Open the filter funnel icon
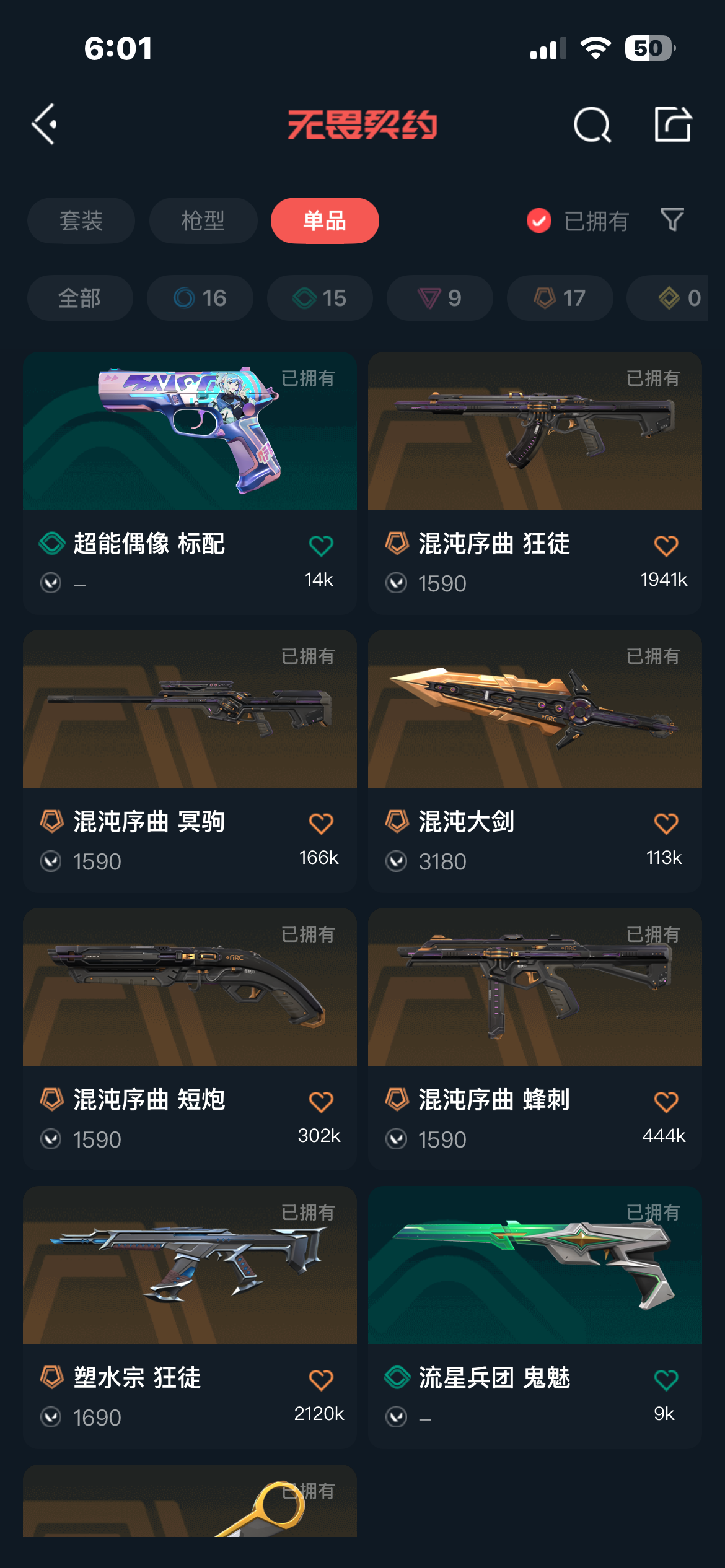This screenshot has height=1568, width=725. click(x=672, y=220)
